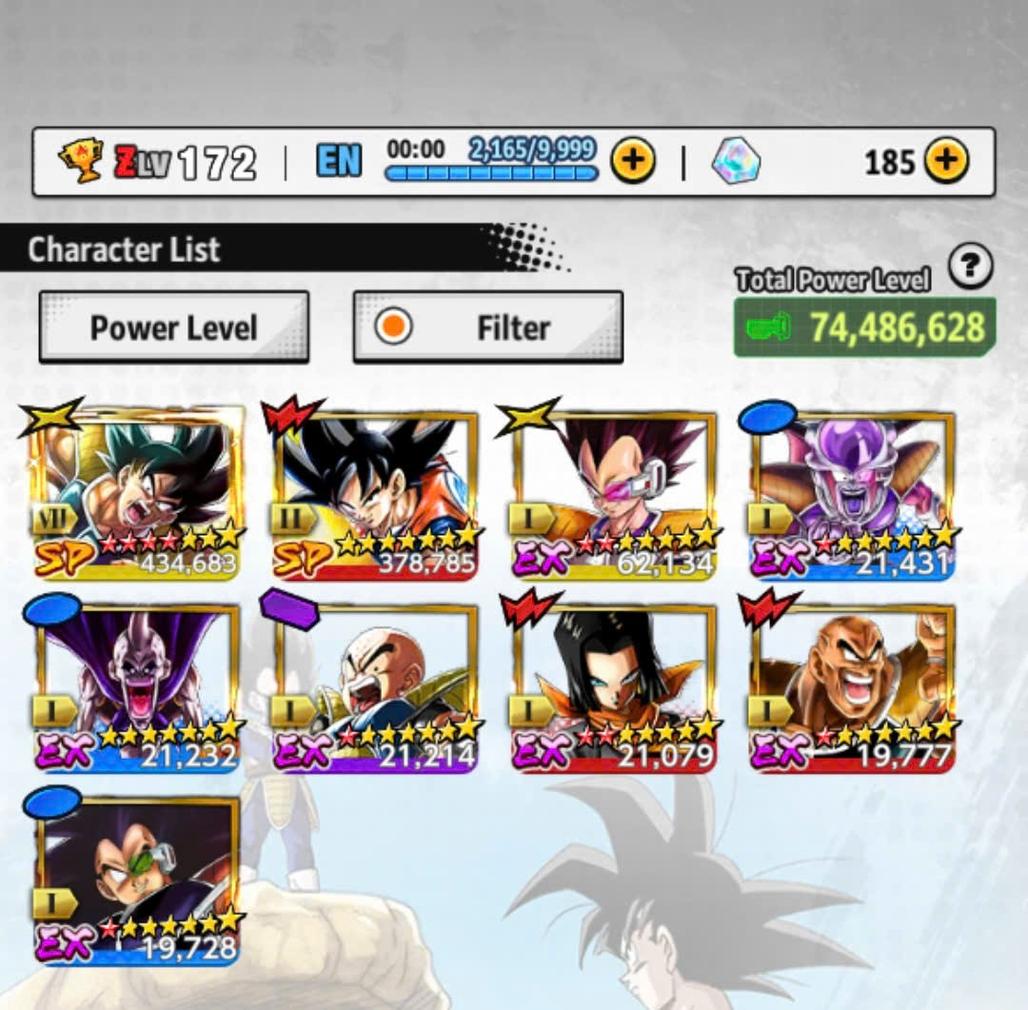
Task: Add energy with the plus button beside 2,165/9,999
Action: (x=633, y=161)
